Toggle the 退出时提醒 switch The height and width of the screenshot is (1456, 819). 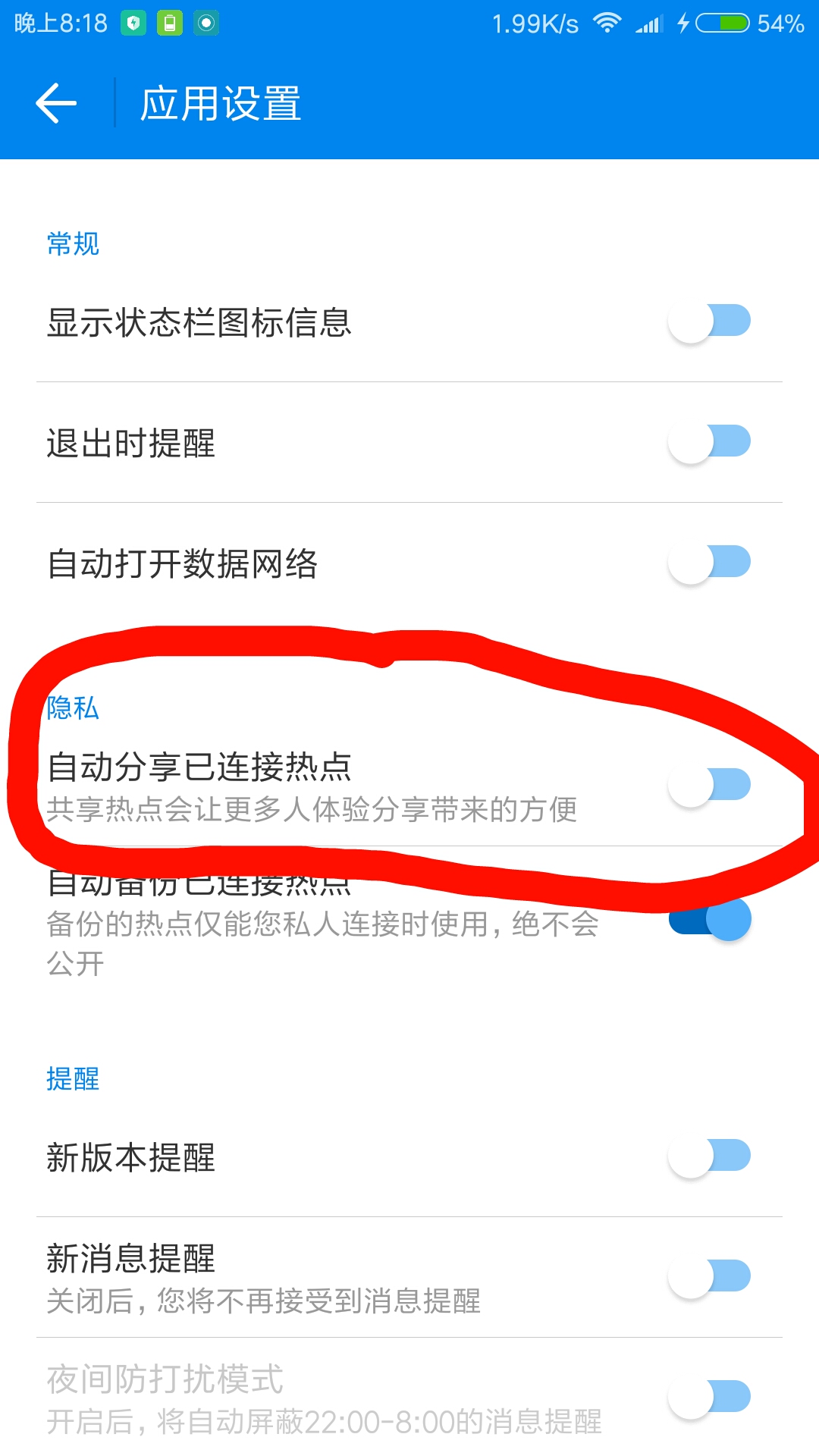709,442
